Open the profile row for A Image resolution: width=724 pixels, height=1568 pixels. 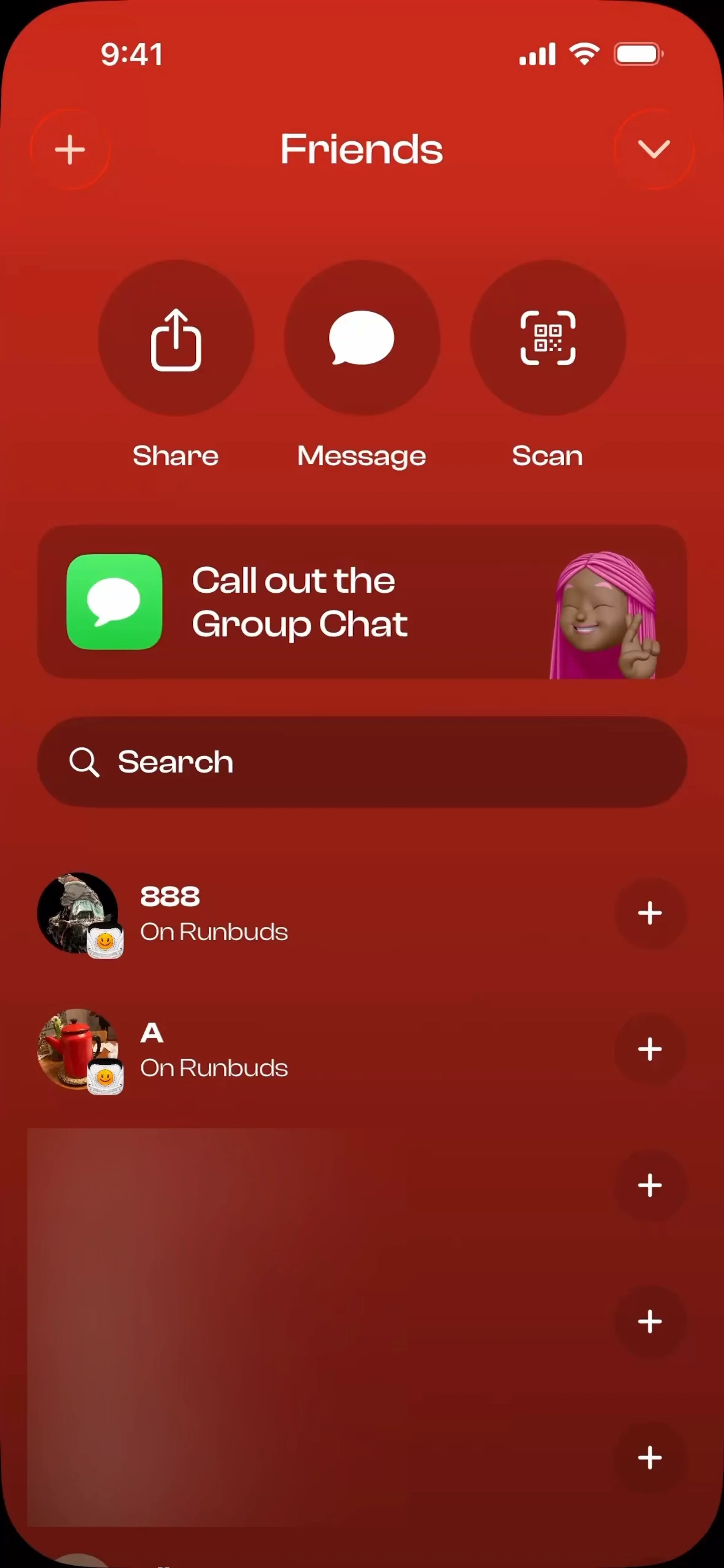pyautogui.click(x=244, y=1049)
